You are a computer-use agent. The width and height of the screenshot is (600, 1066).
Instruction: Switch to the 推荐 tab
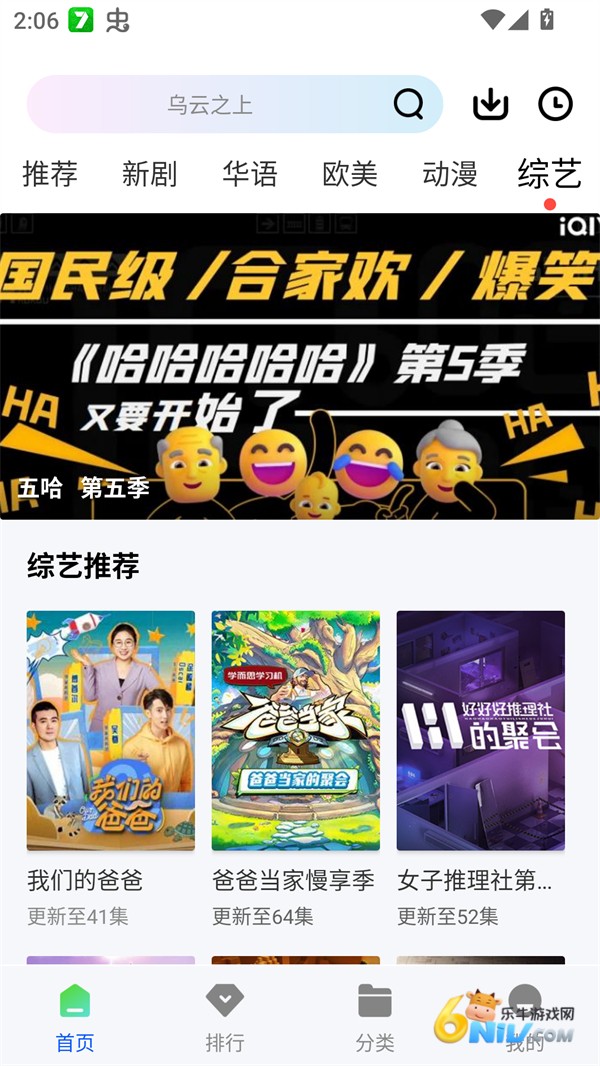50,174
